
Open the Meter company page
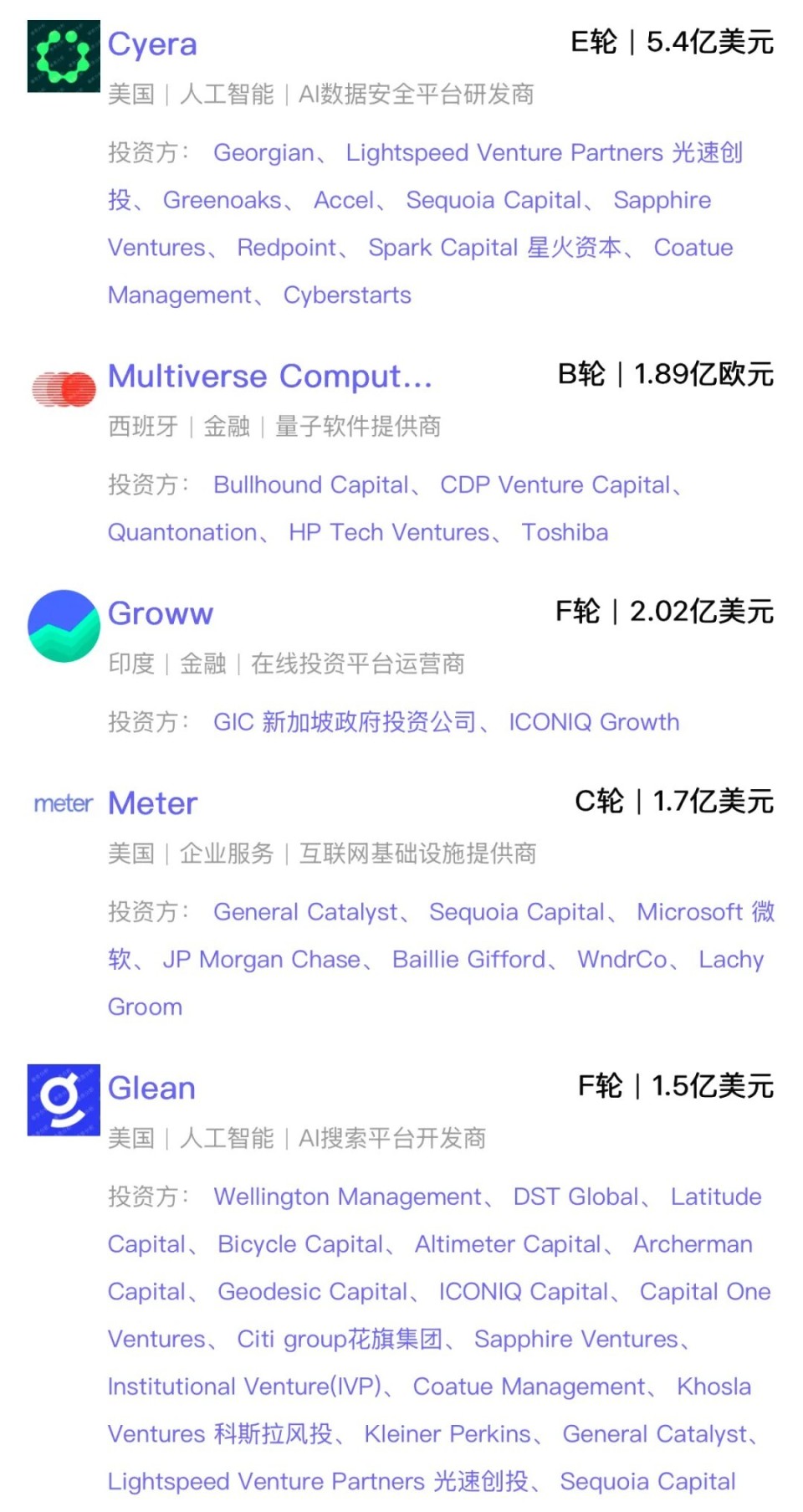point(152,805)
